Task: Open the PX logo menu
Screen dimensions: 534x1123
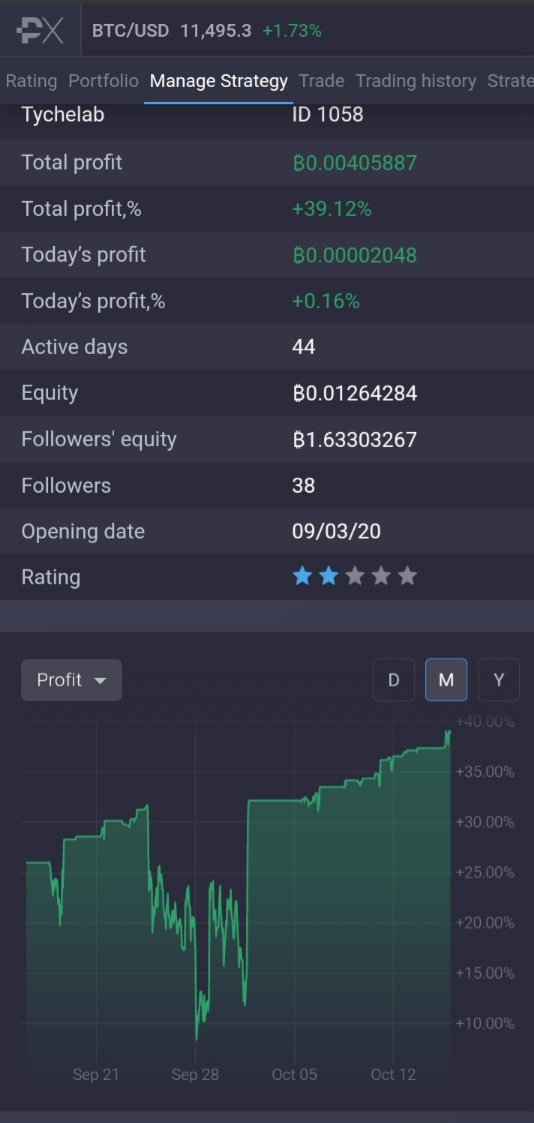Action: [40, 31]
